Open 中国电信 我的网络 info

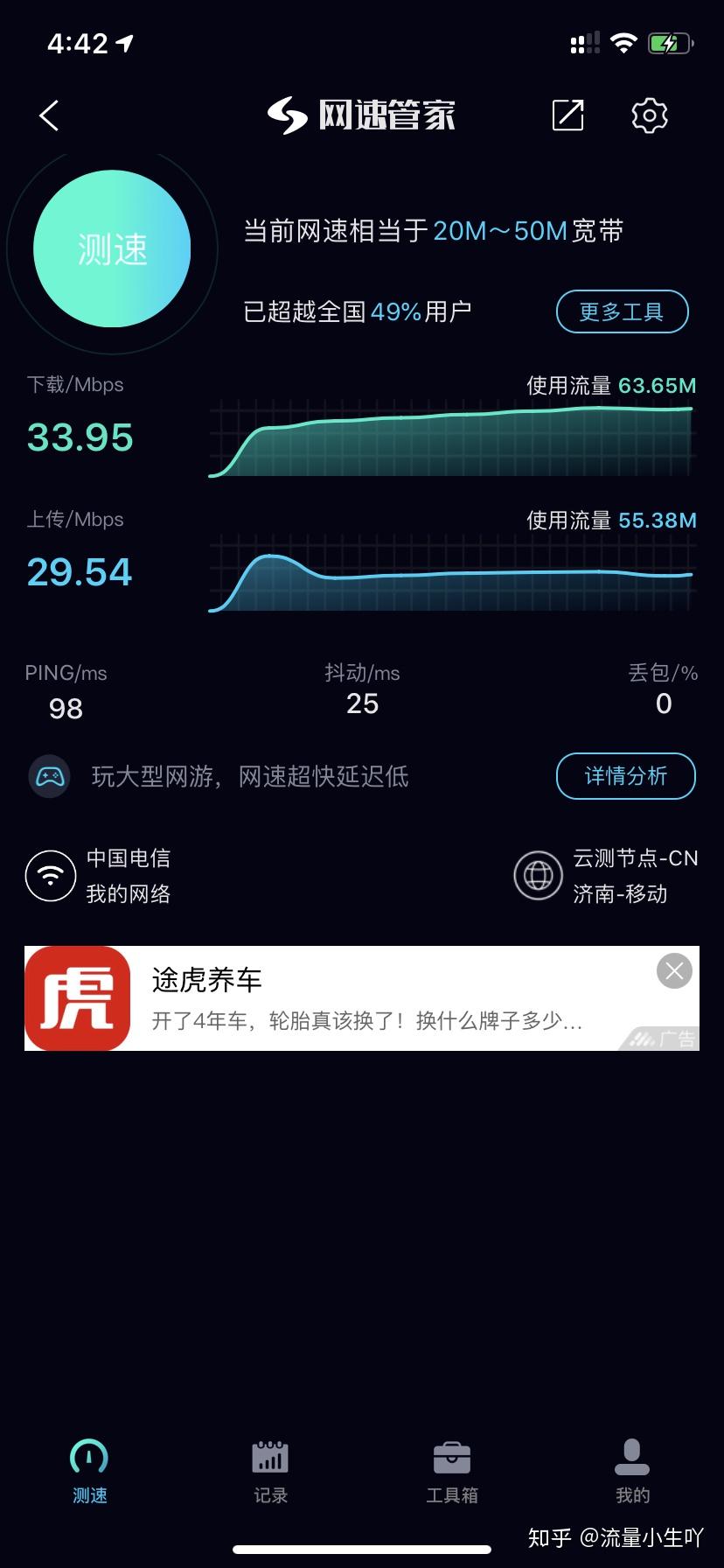point(98,876)
